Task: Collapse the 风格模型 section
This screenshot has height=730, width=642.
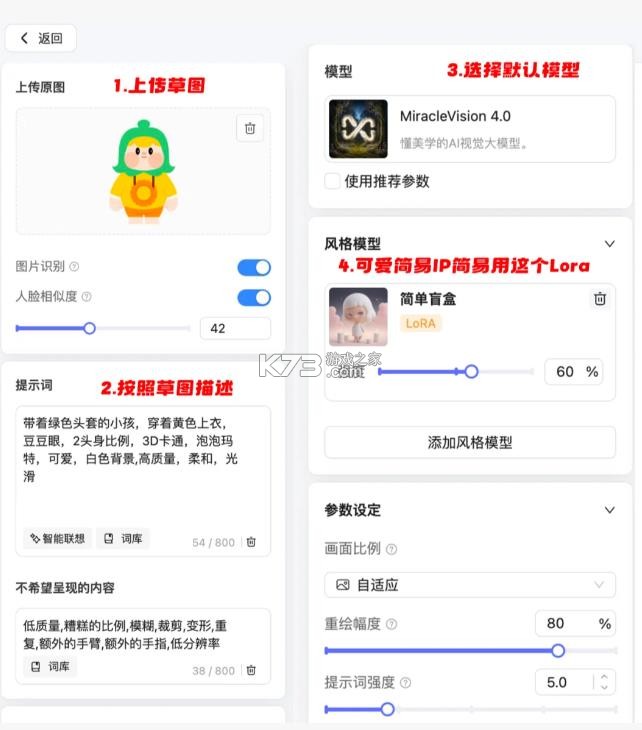Action: pyautogui.click(x=610, y=243)
